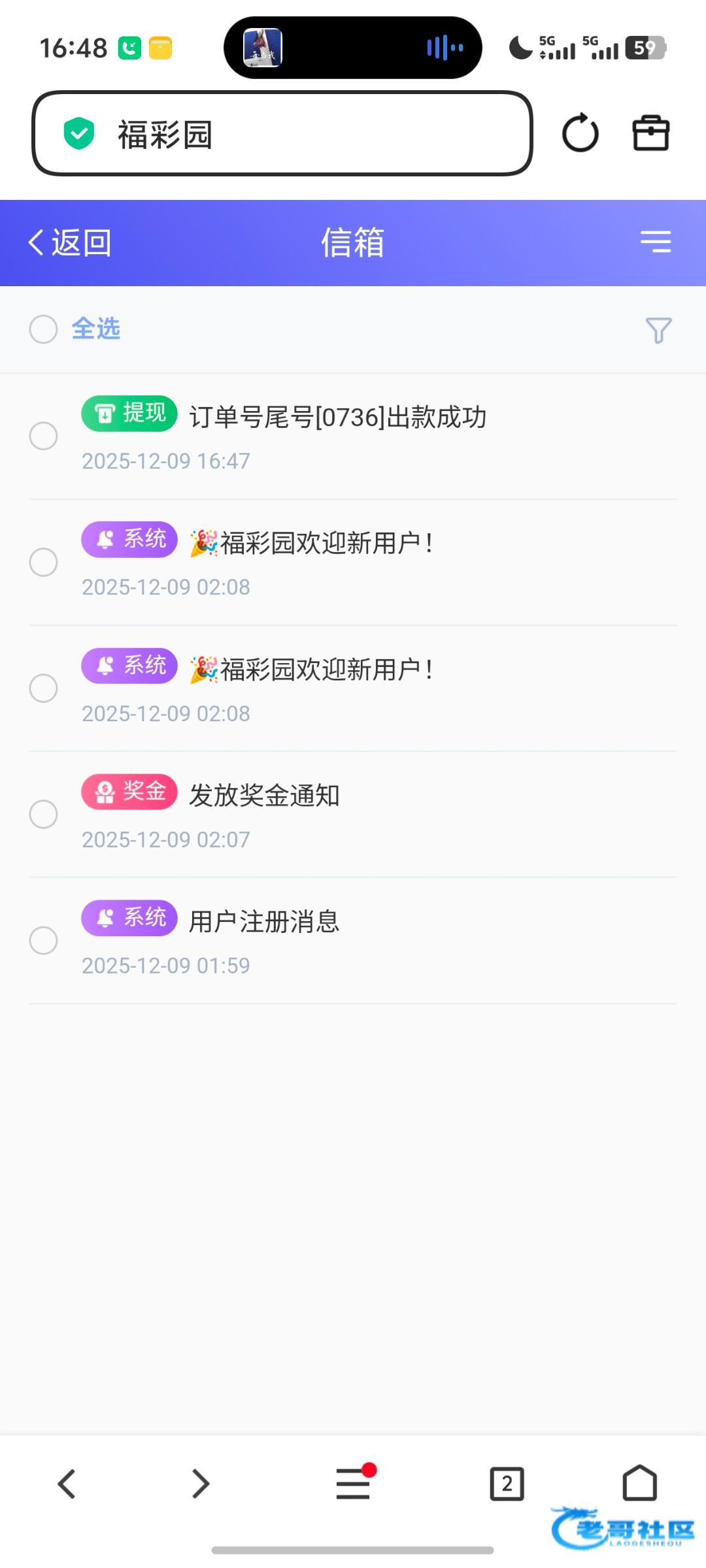706x1568 pixels.
Task: Open the 订单号尾号[0736]出款成功 message
Action: [337, 417]
